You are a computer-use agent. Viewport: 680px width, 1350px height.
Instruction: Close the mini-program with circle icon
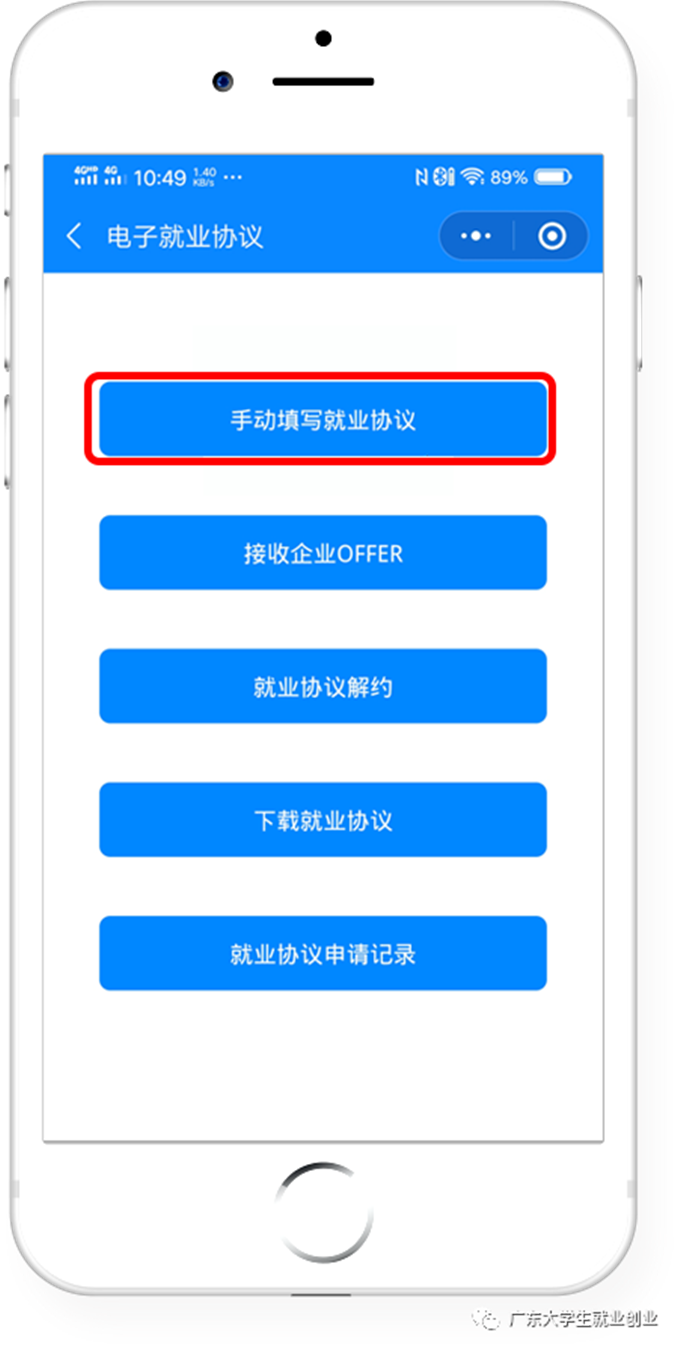point(552,236)
